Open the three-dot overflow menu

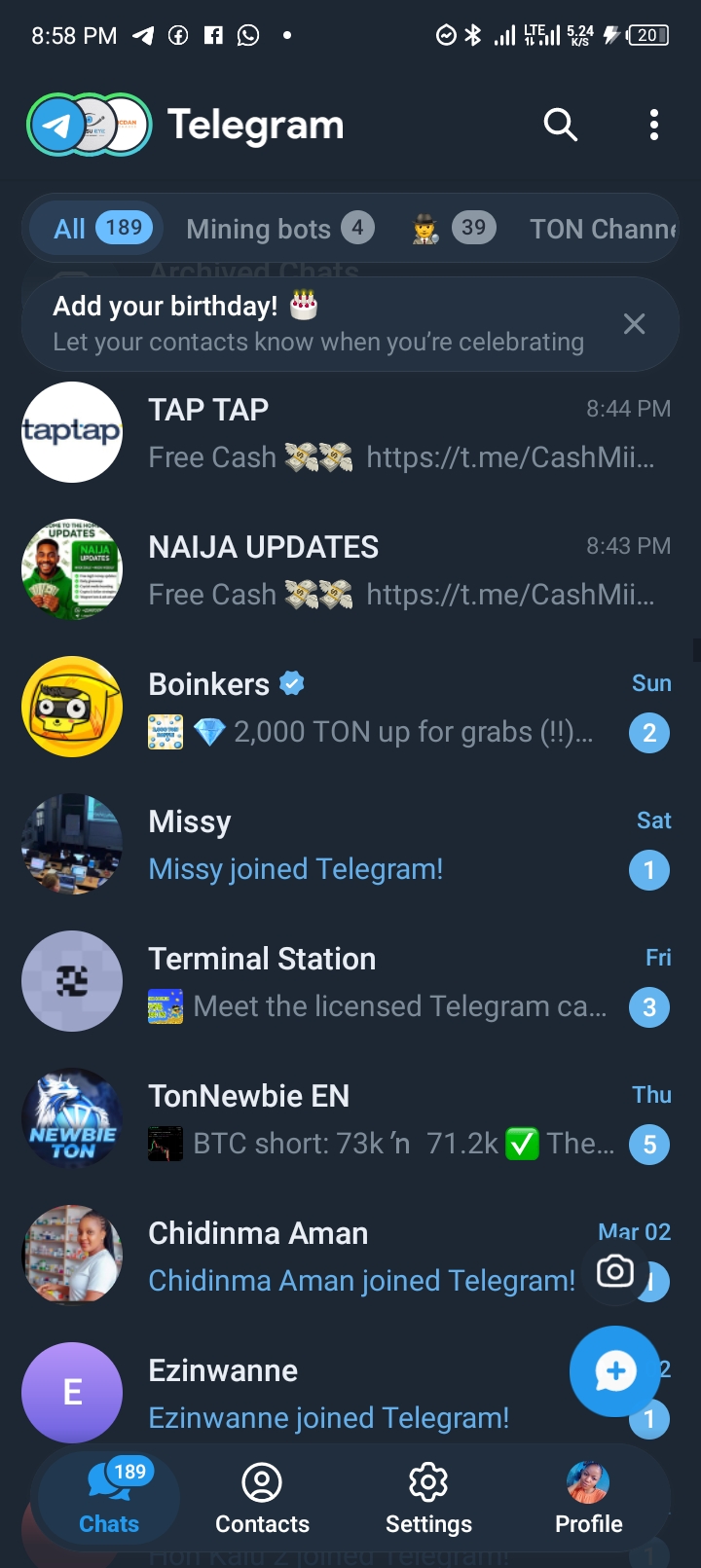[654, 125]
